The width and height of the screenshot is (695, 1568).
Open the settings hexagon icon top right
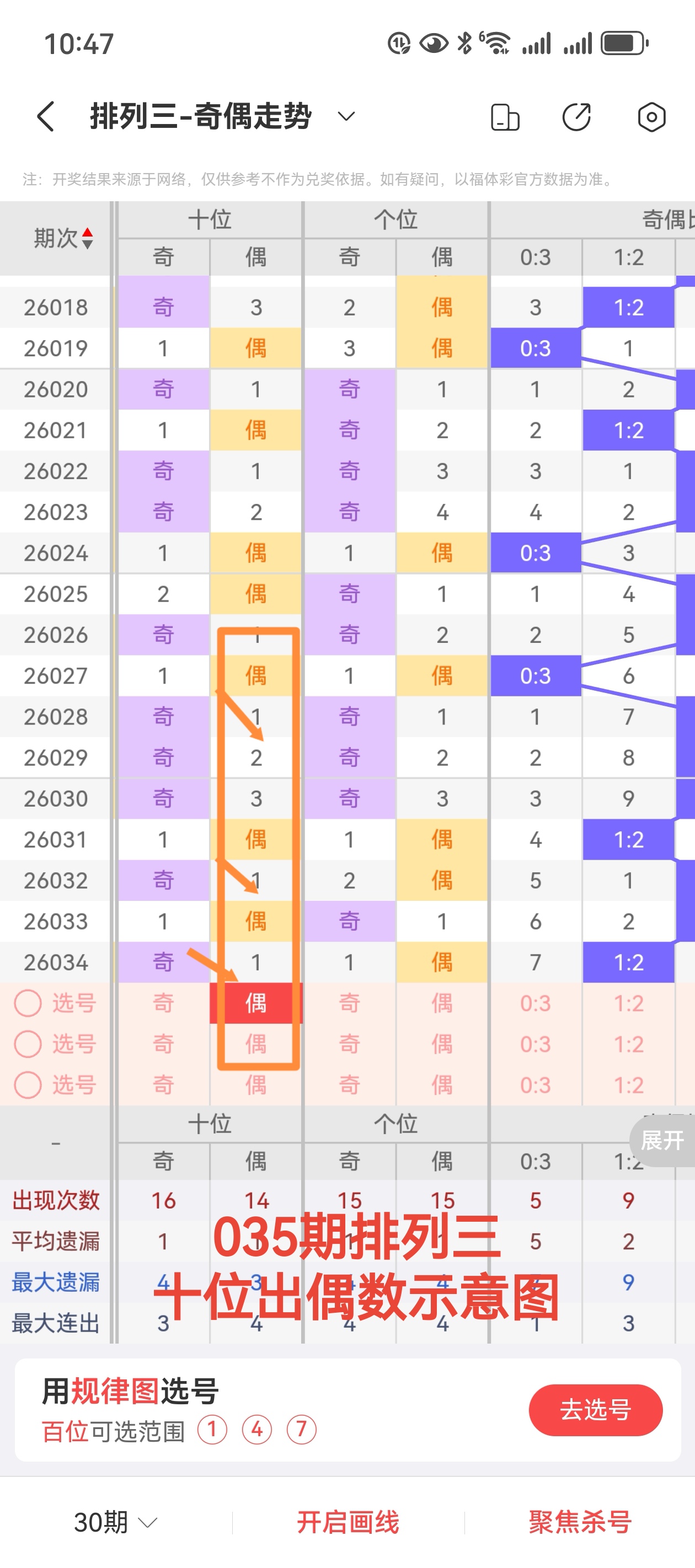click(x=650, y=116)
